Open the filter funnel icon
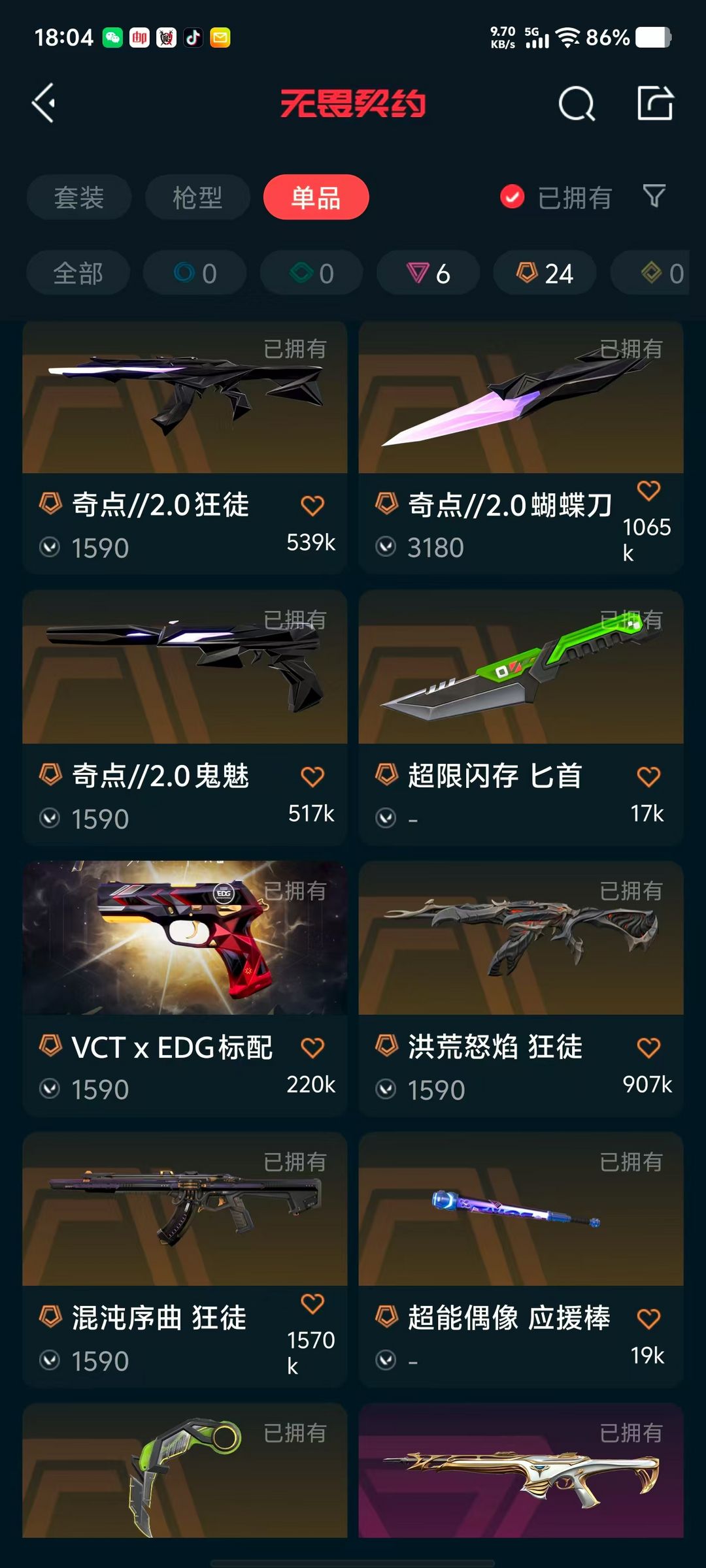Viewport: 706px width, 1568px height. tap(654, 196)
